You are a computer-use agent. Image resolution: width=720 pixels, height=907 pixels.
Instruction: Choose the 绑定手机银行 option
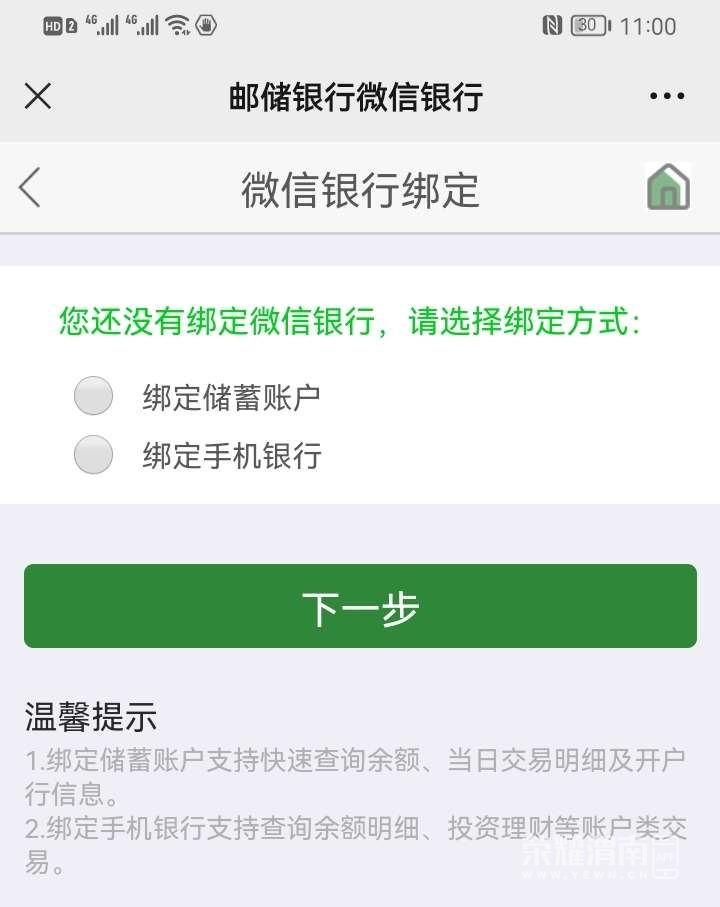point(94,455)
